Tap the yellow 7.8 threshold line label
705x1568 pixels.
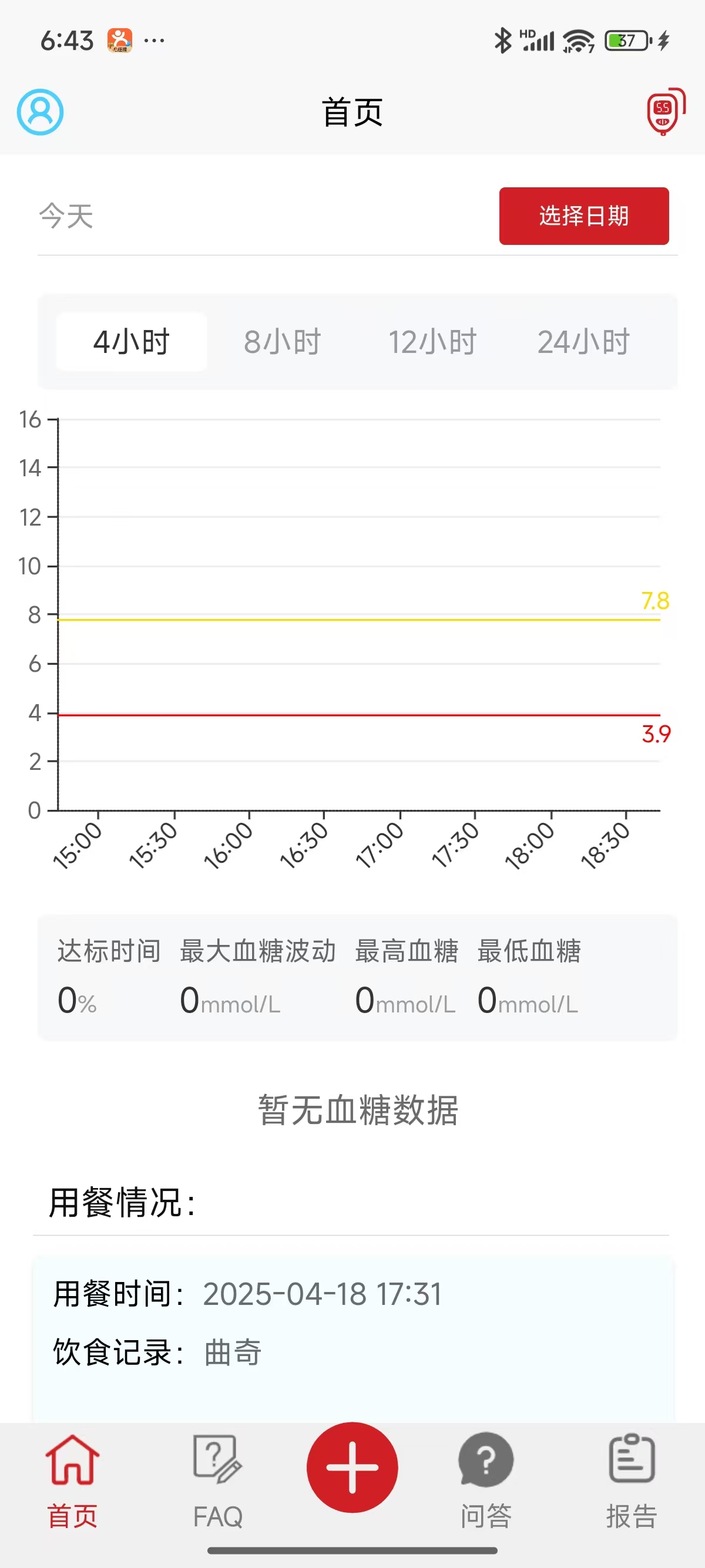pyautogui.click(x=654, y=600)
